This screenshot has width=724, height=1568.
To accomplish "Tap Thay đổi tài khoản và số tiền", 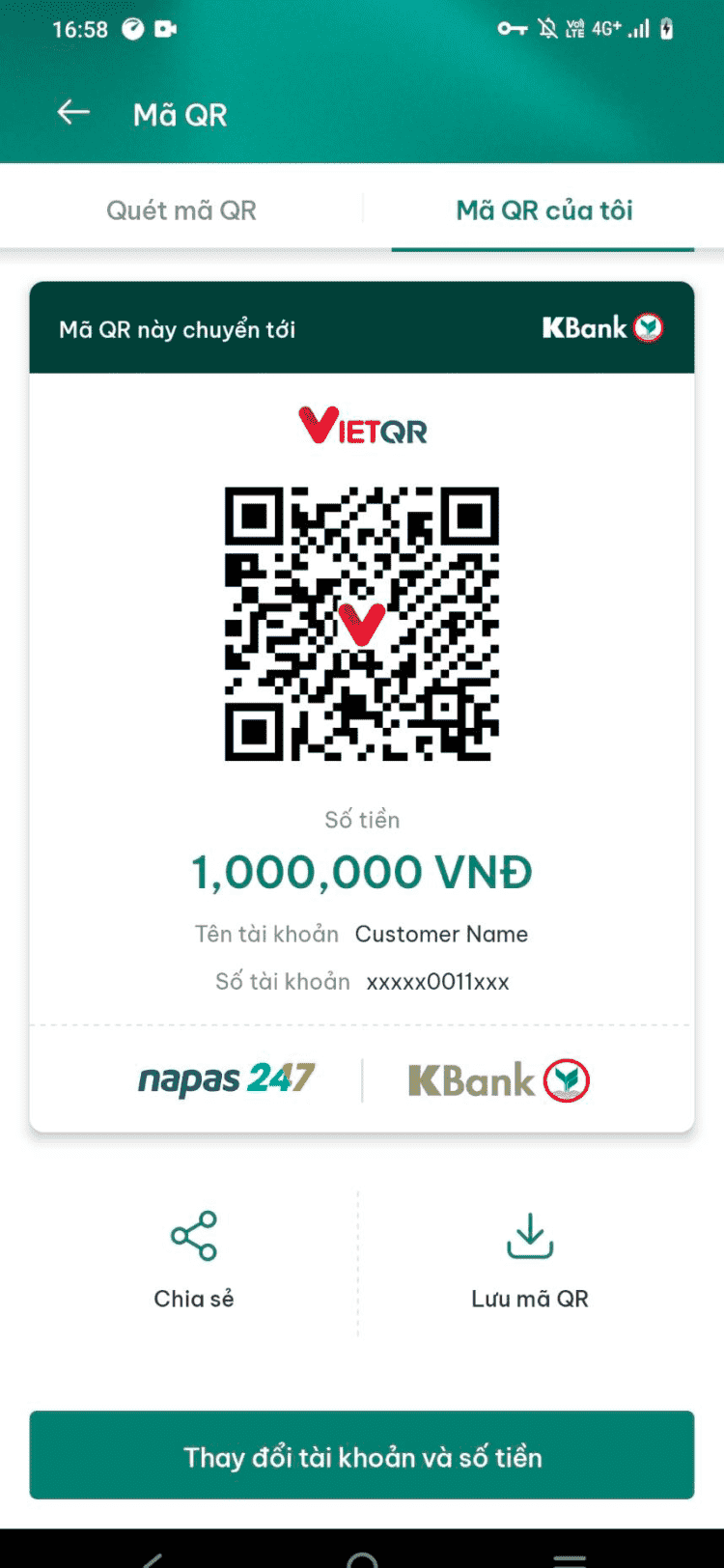I will pyautogui.click(x=362, y=1455).
